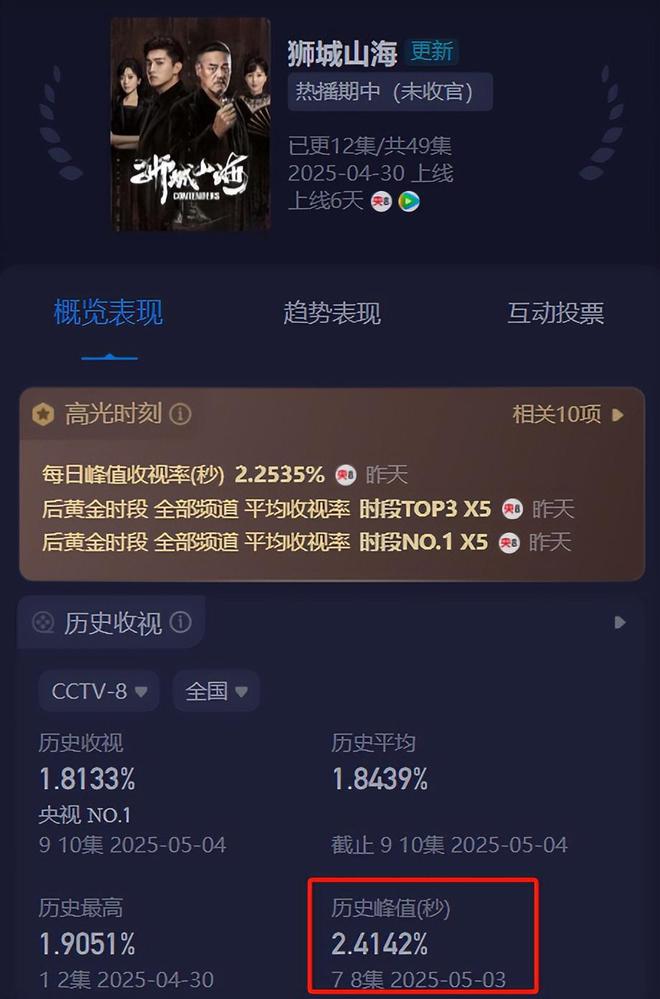
Task: Open the 全国 region dropdown
Action: click(216, 691)
